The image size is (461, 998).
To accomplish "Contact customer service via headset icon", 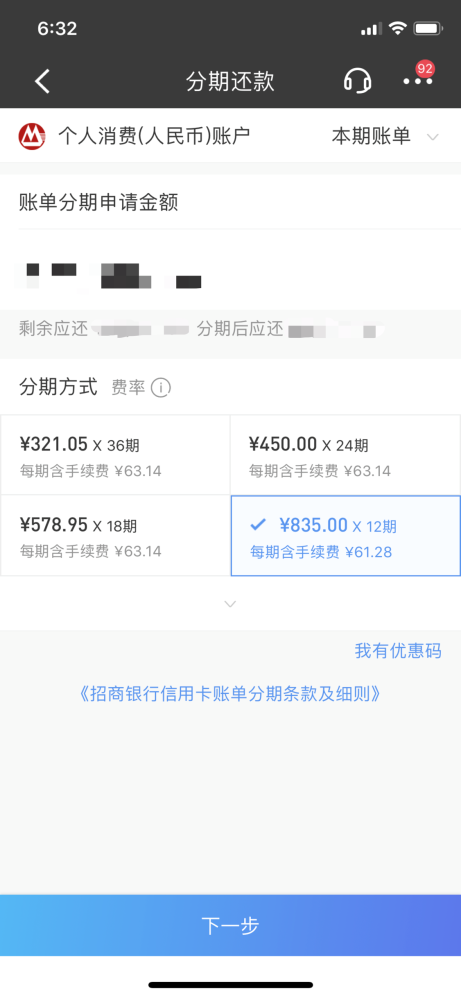I will (357, 81).
